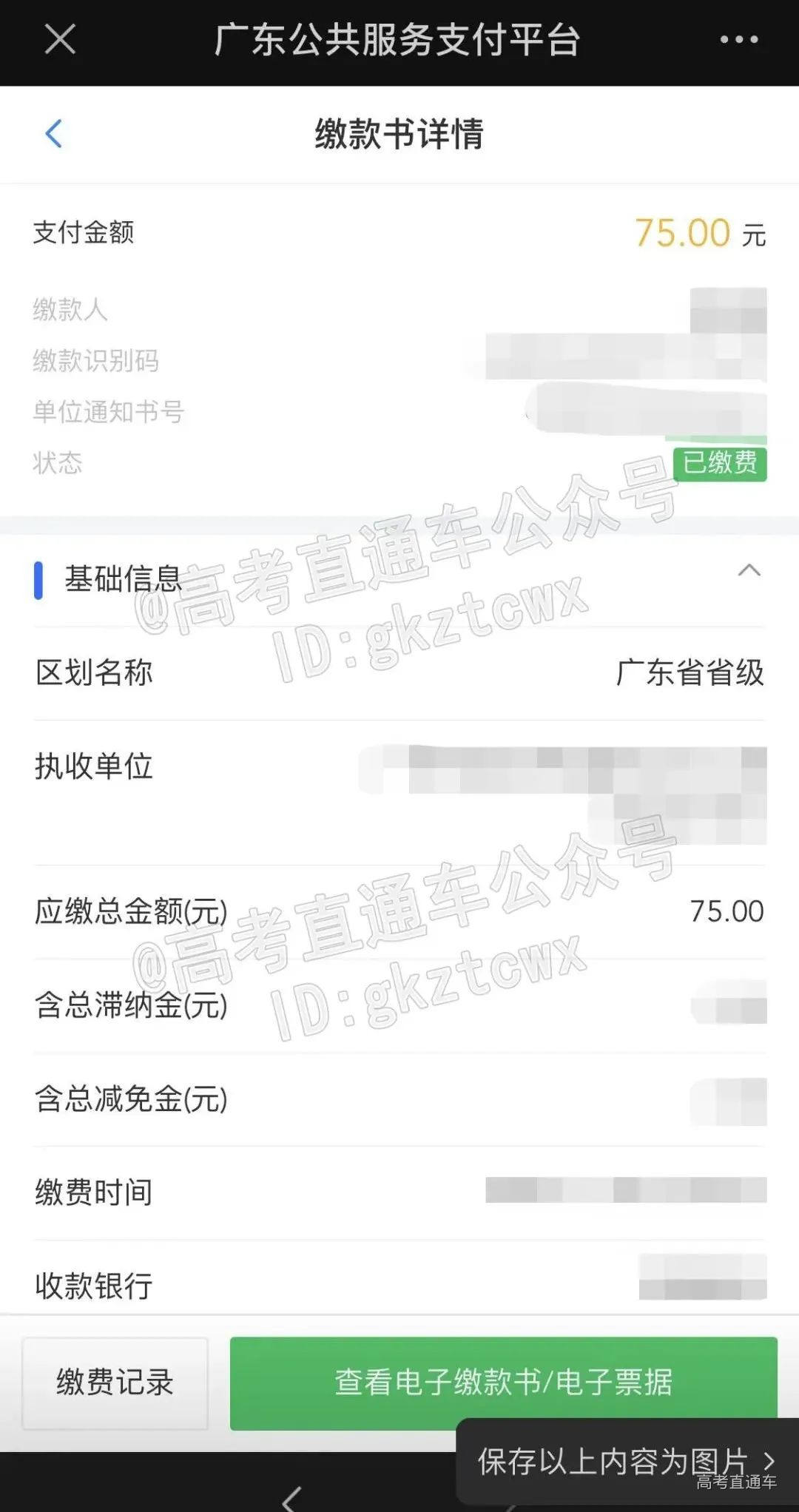Screen dimensions: 799x1512
Task: Open 缴费记录 payment records
Action: point(115,1383)
